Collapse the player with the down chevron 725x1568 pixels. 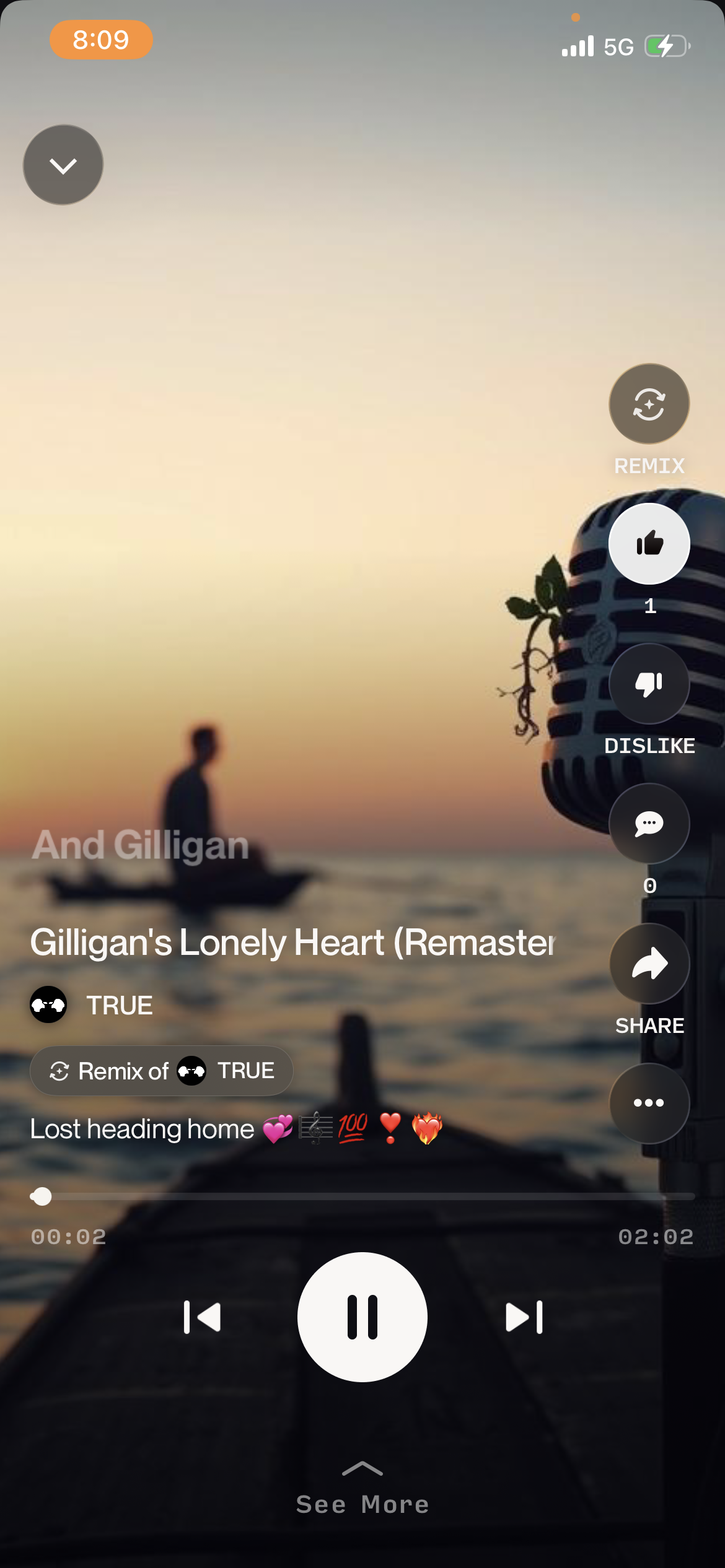pyautogui.click(x=62, y=164)
